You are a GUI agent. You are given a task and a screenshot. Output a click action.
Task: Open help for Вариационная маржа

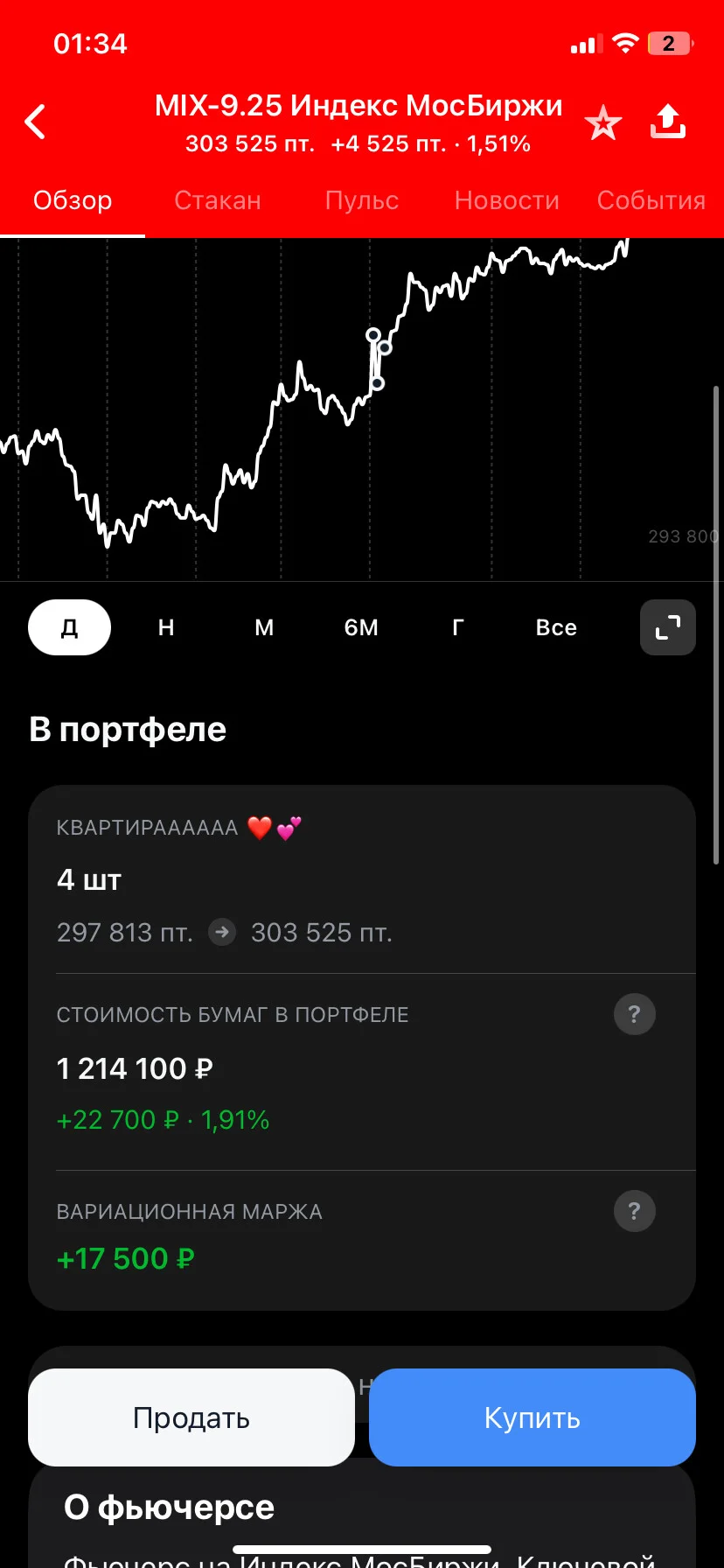(x=635, y=1211)
